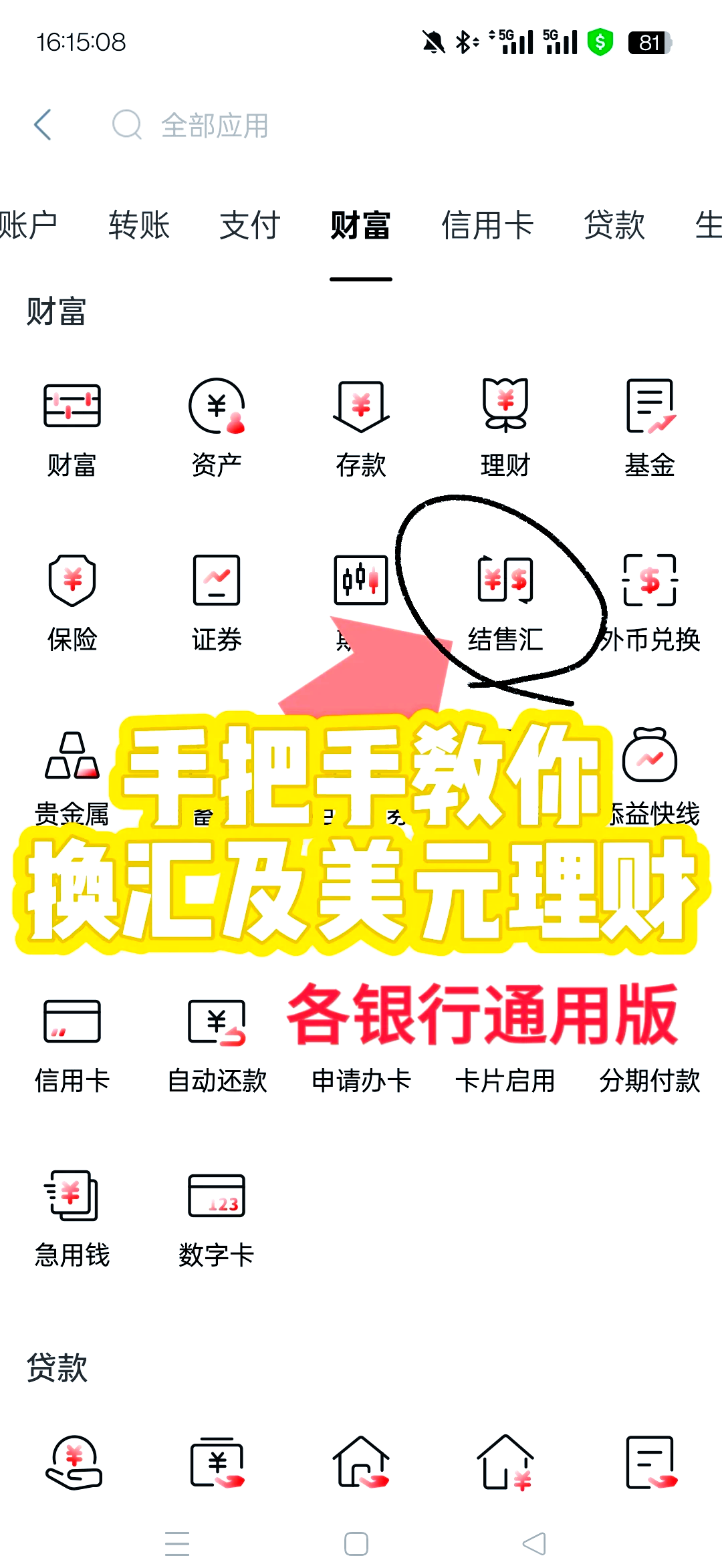The height and width of the screenshot is (1568, 722).
Task: Open the 全部应用 search field
Action: pyautogui.click(x=214, y=126)
